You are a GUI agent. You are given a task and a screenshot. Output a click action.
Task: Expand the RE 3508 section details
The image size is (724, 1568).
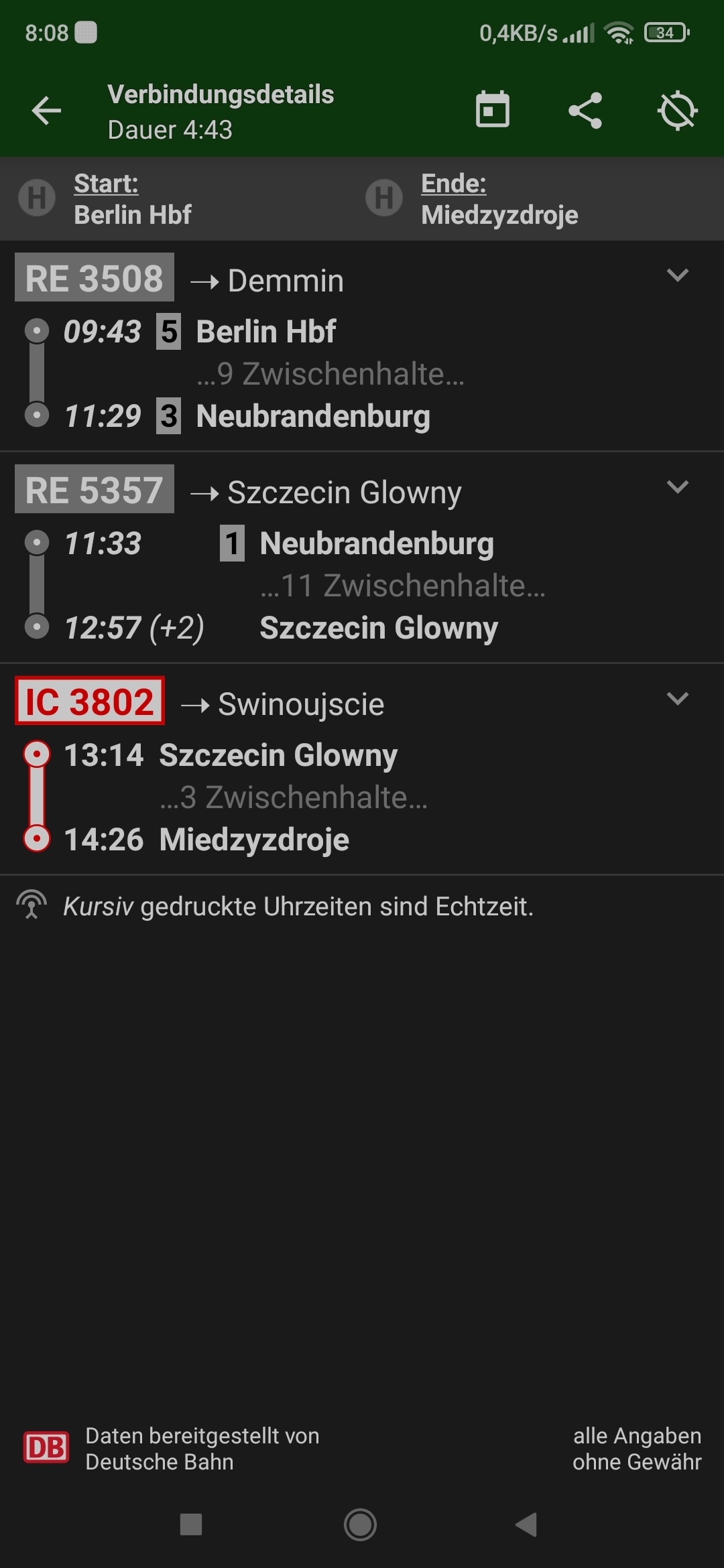coord(678,275)
